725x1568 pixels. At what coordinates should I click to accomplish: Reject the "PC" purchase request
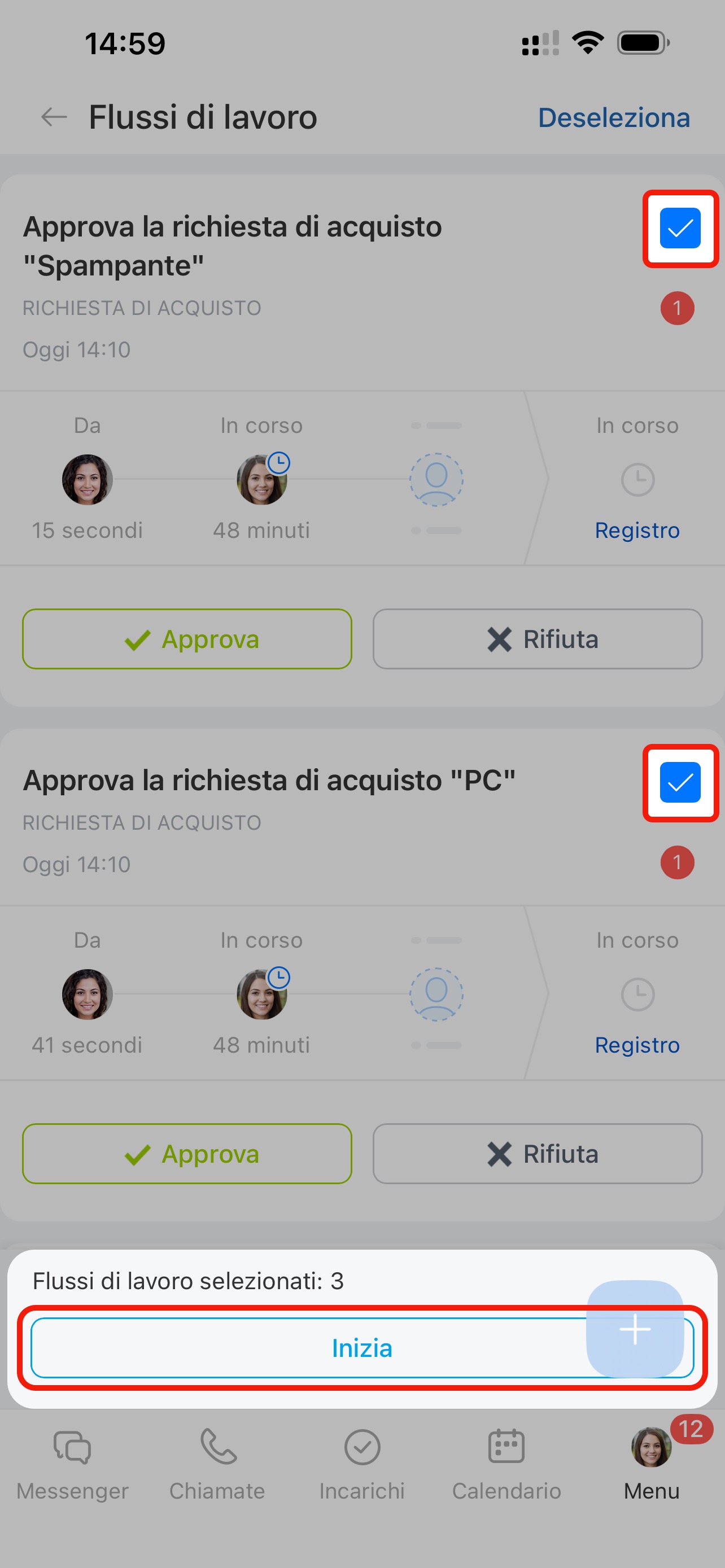[538, 1154]
